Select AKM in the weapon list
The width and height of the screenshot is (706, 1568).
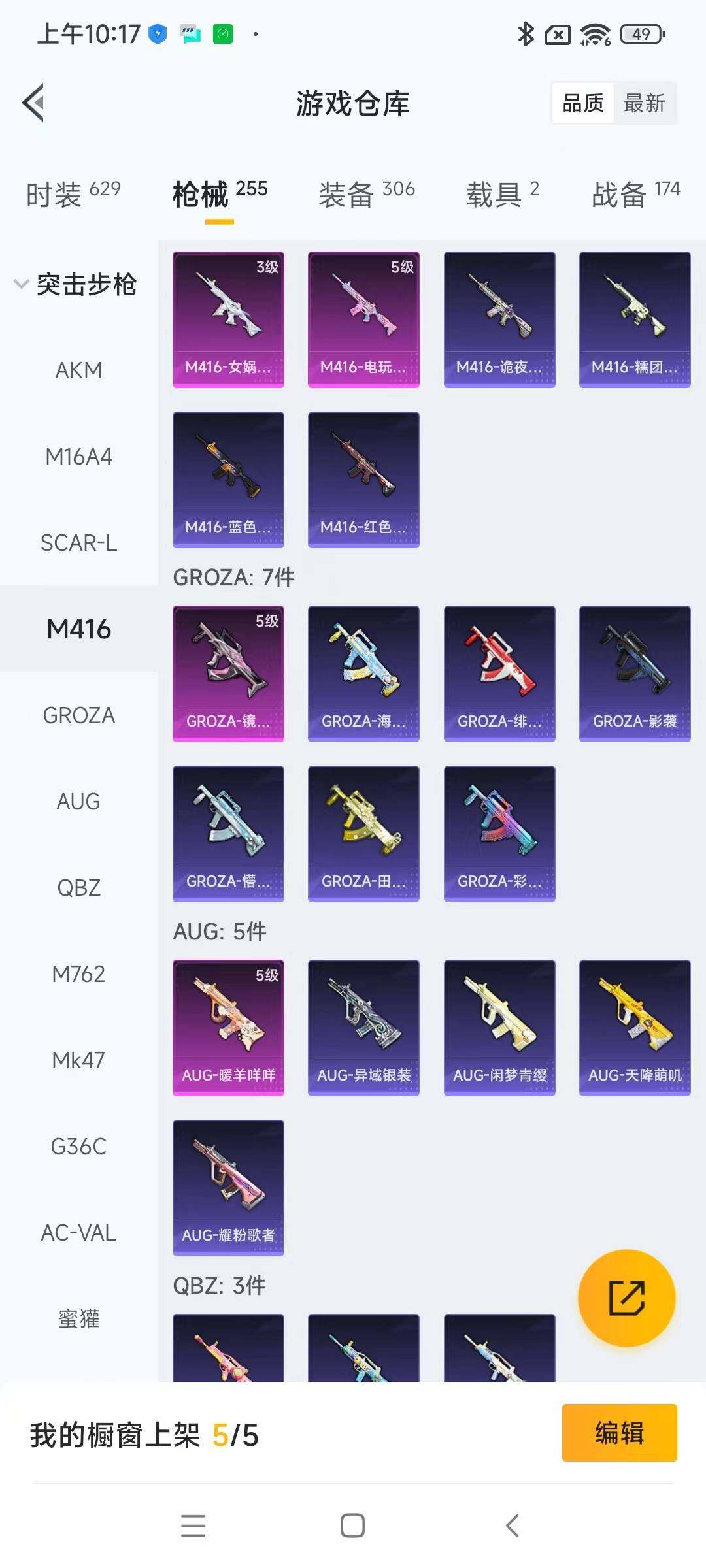click(78, 370)
